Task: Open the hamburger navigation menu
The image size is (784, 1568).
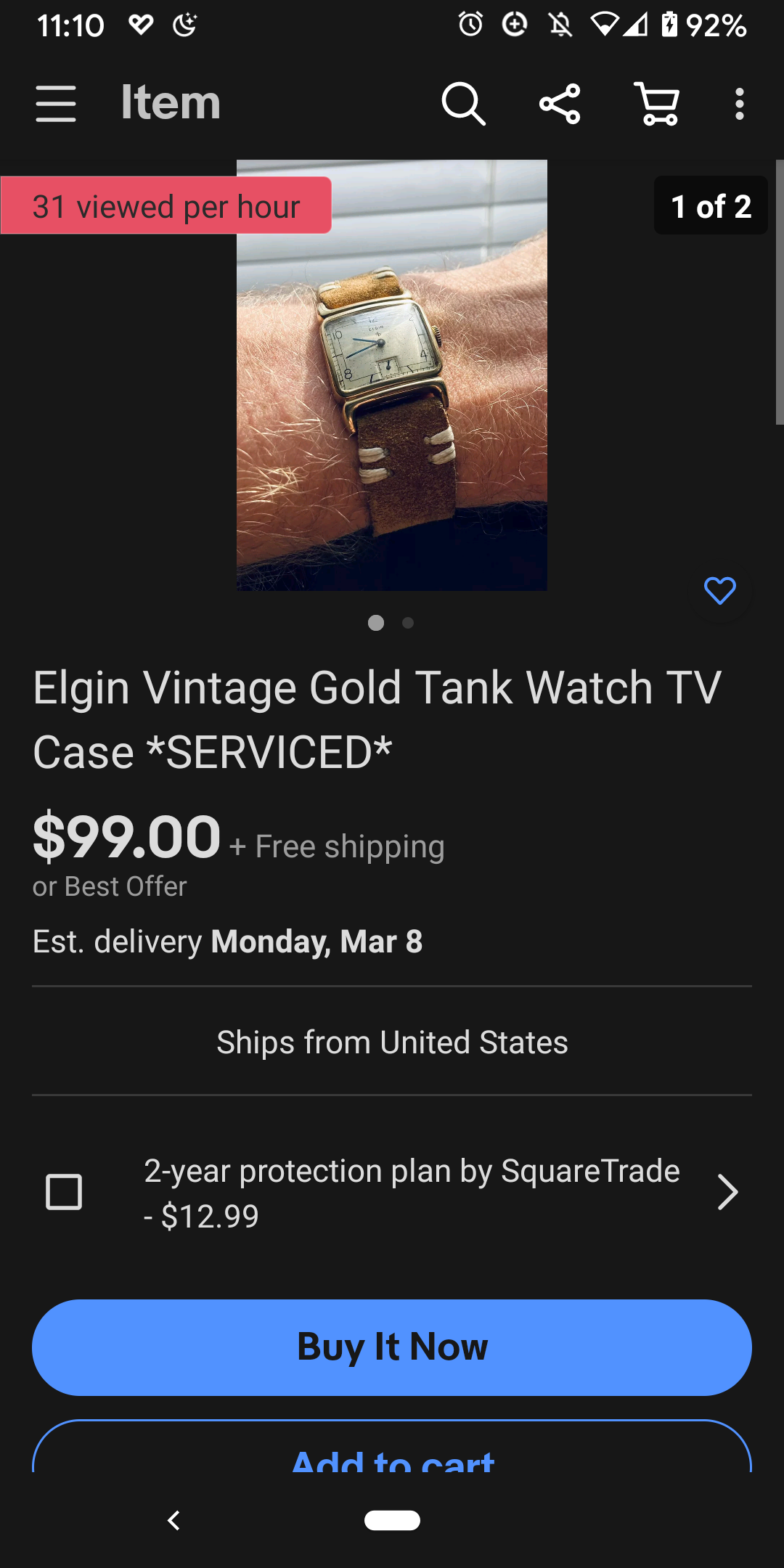Action: tap(56, 104)
